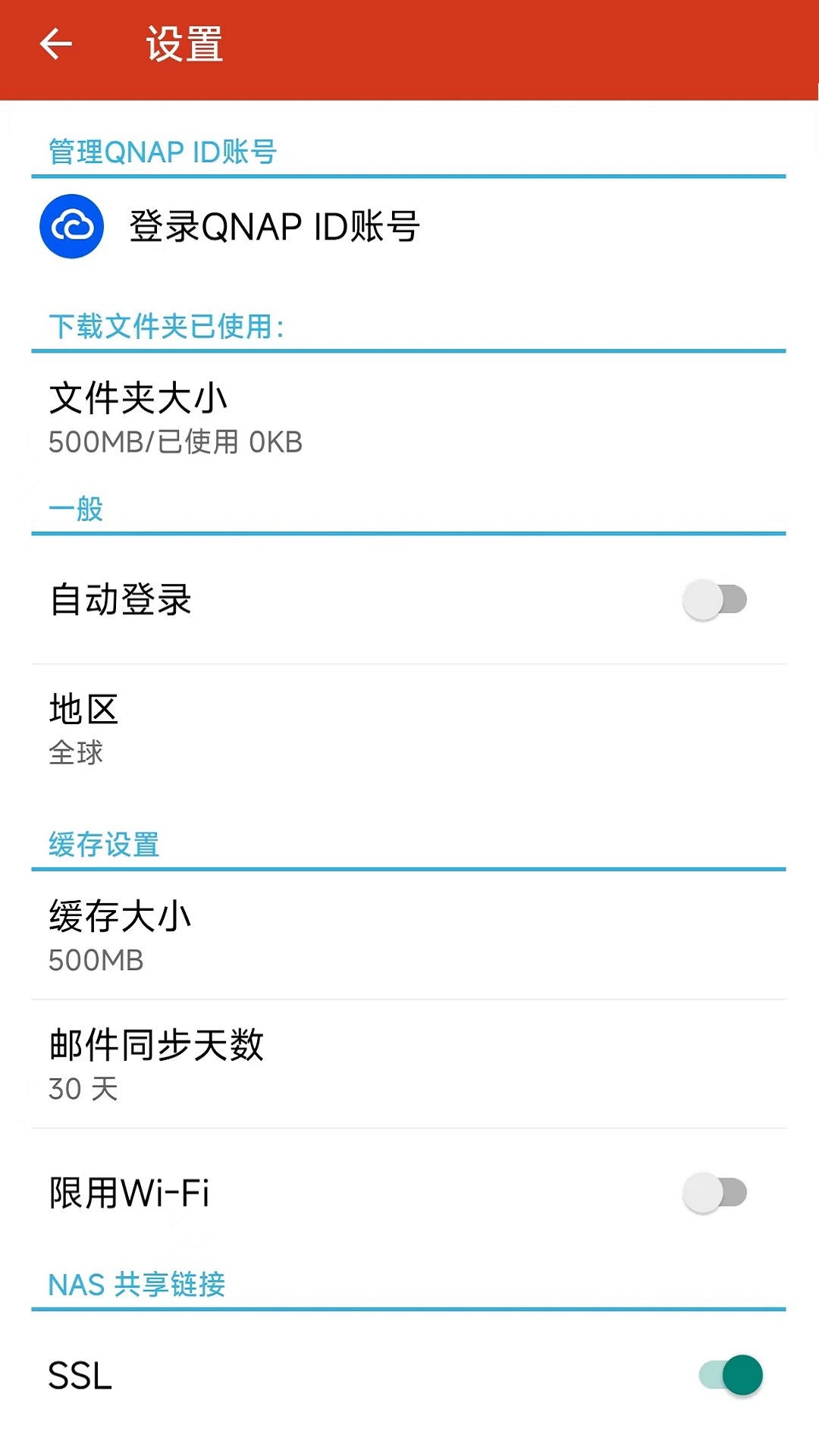
Task: Click the SSL row label
Action: (78, 1376)
